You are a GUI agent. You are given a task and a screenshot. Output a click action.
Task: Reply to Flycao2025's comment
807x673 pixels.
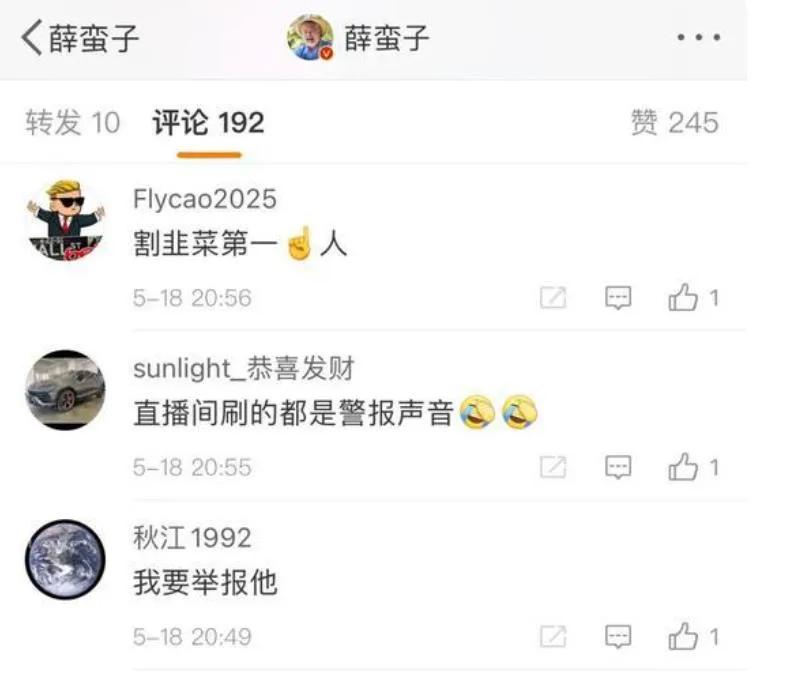[618, 298]
